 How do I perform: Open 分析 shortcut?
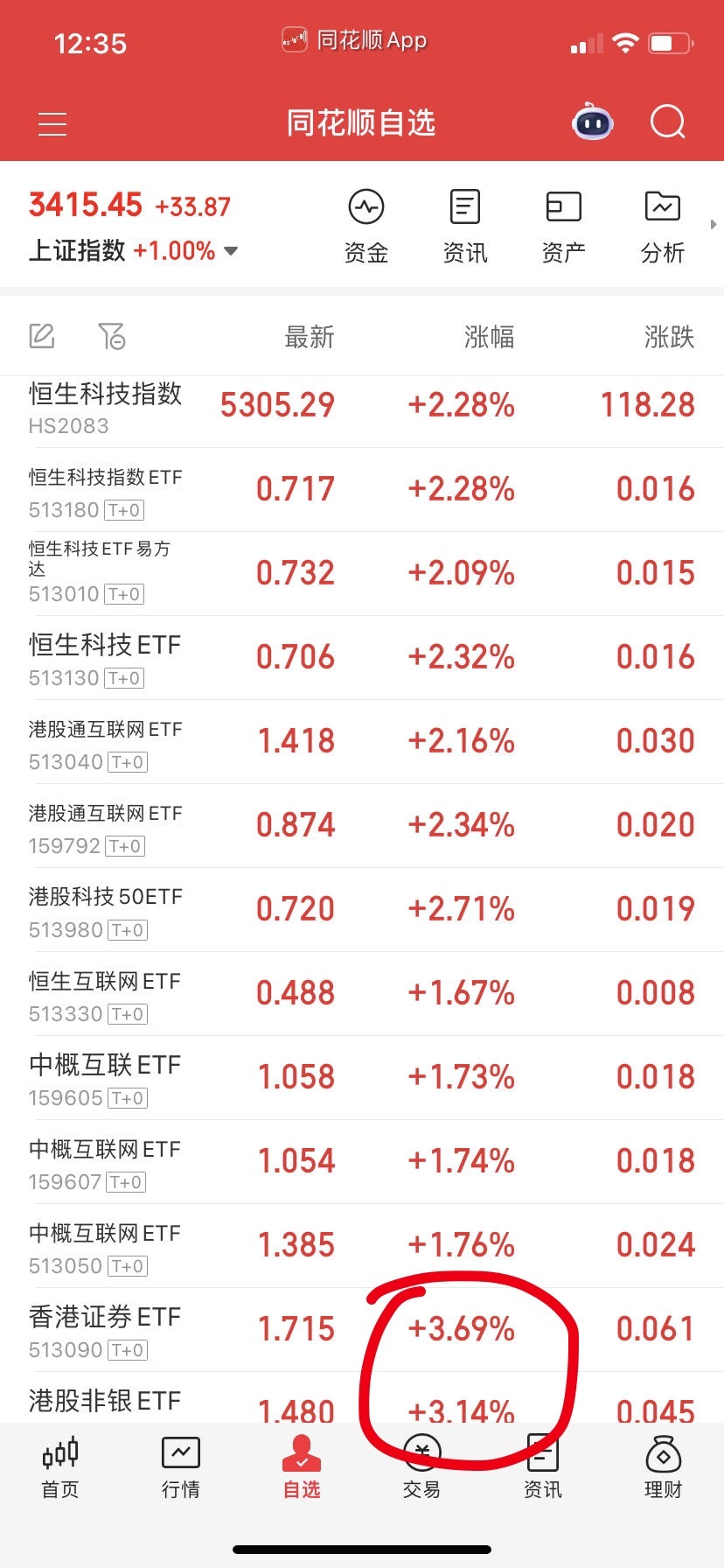(x=663, y=227)
